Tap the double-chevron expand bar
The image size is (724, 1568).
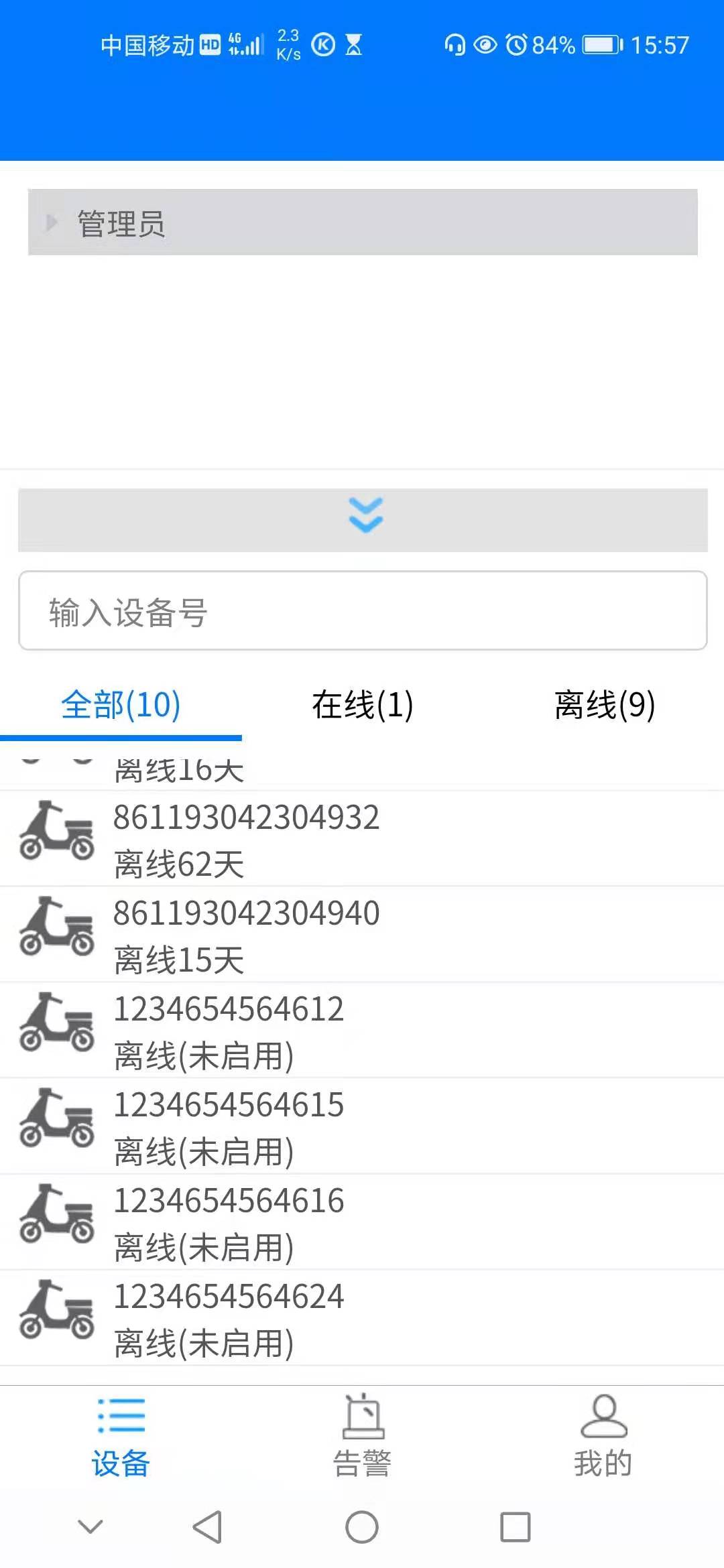(363, 520)
